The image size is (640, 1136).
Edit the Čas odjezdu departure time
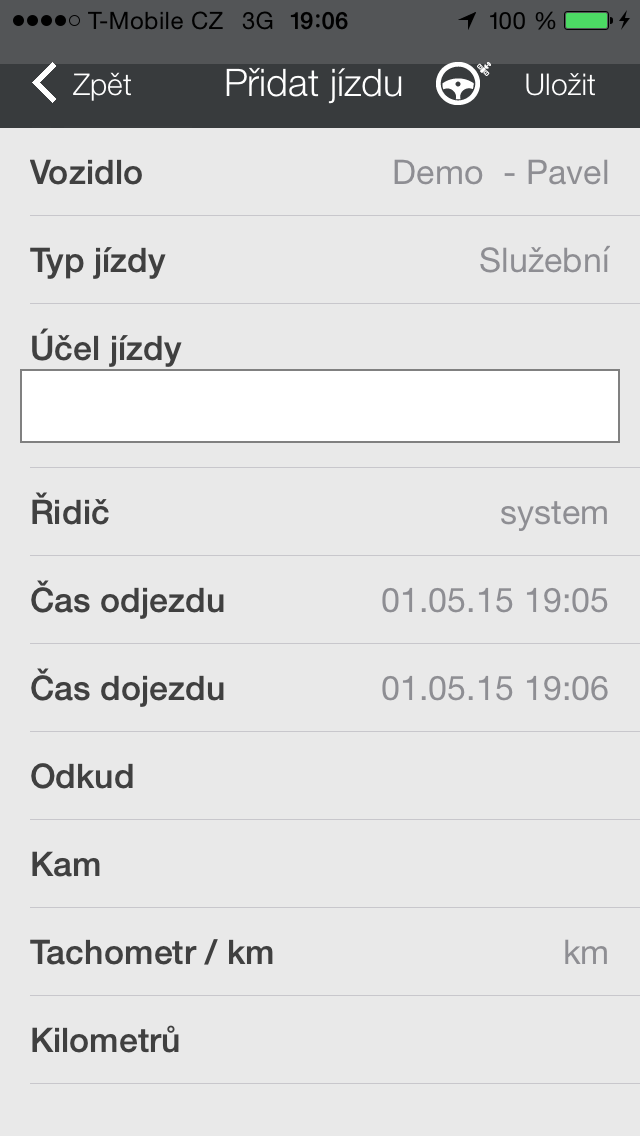coord(320,600)
